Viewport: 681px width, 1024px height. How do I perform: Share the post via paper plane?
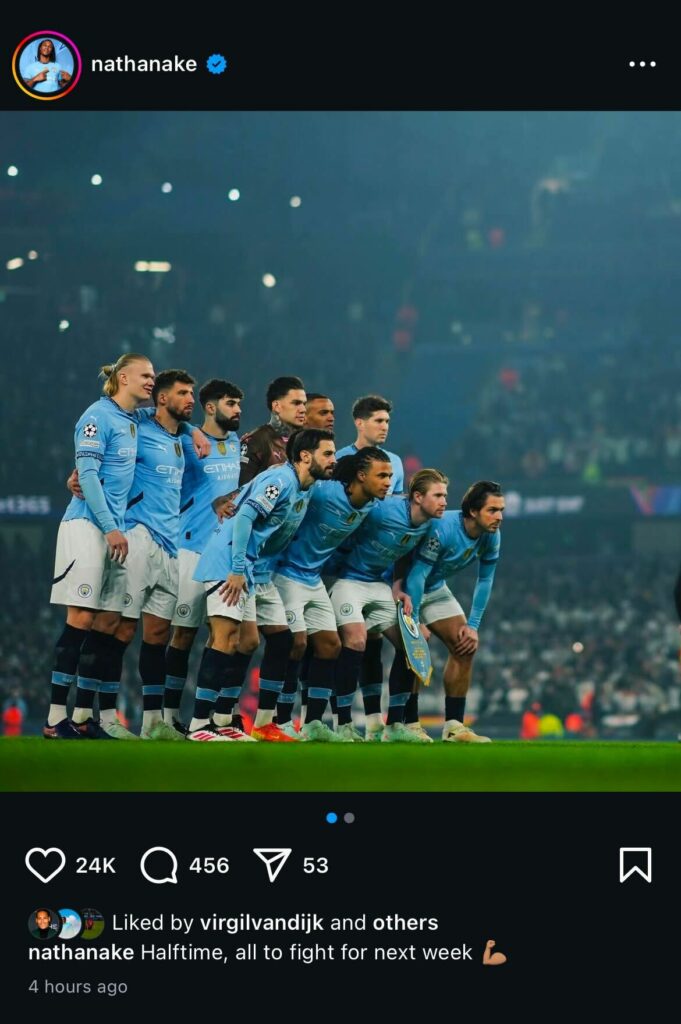coord(272,865)
